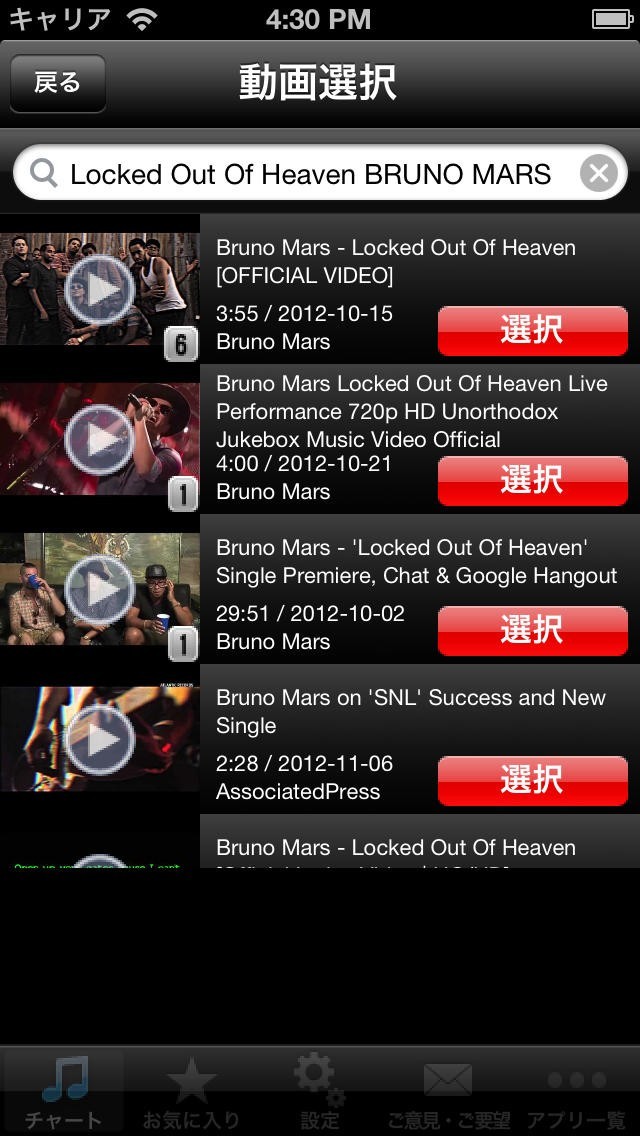Clear the search field text

pyautogui.click(x=598, y=174)
